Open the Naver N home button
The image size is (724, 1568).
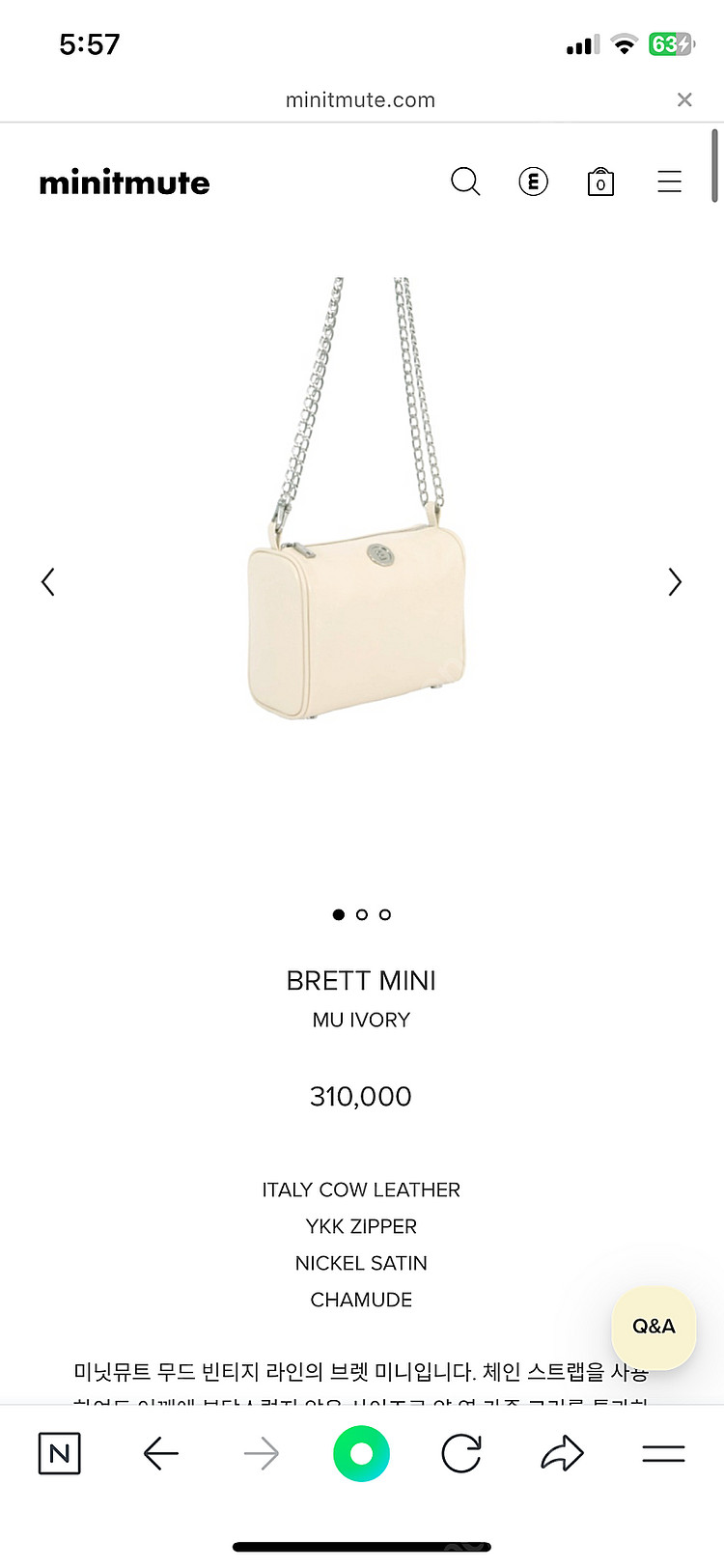(60, 1453)
